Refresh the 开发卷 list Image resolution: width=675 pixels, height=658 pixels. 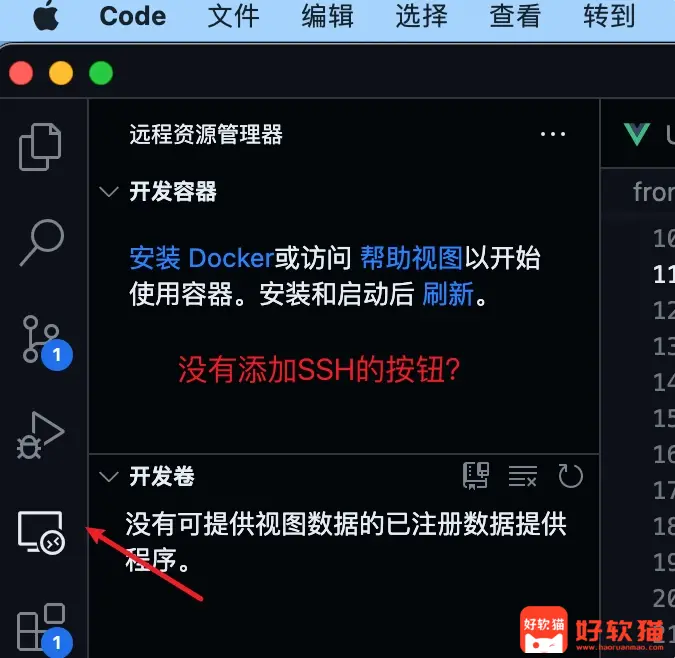coord(570,476)
